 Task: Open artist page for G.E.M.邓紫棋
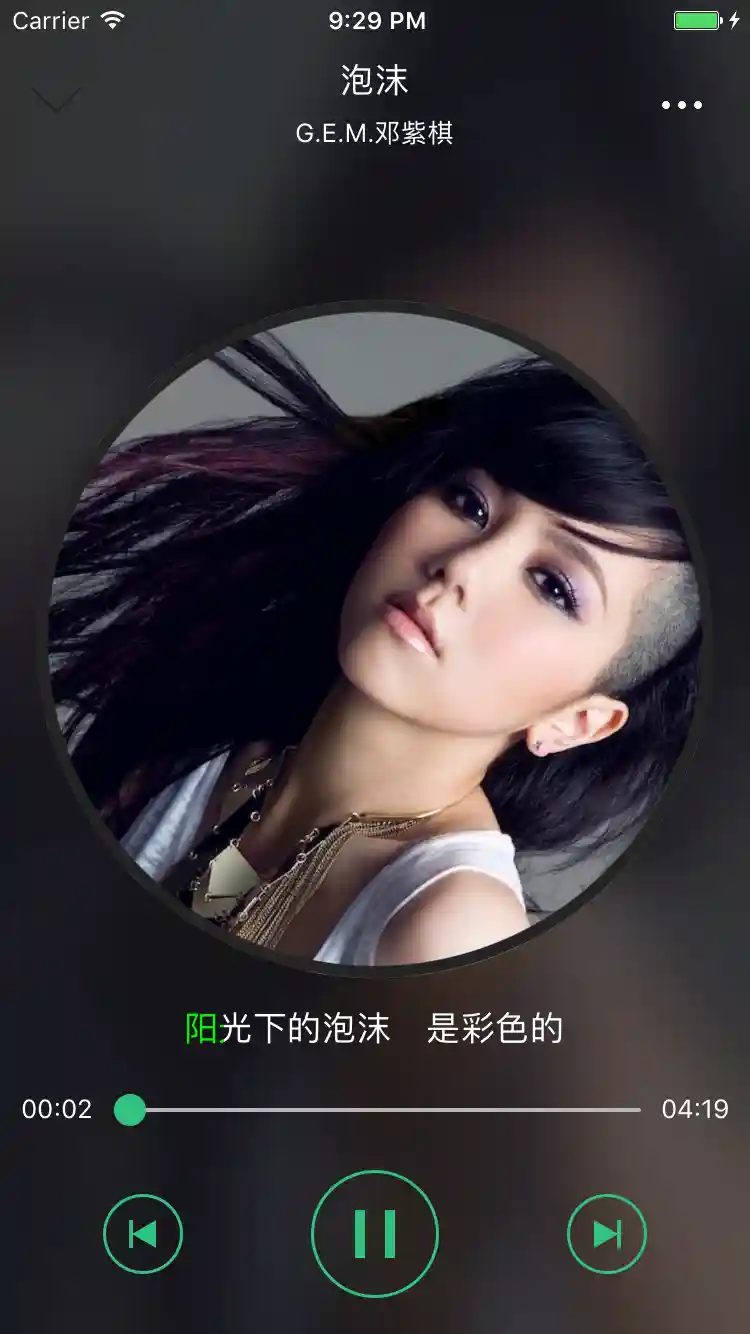coord(374,133)
